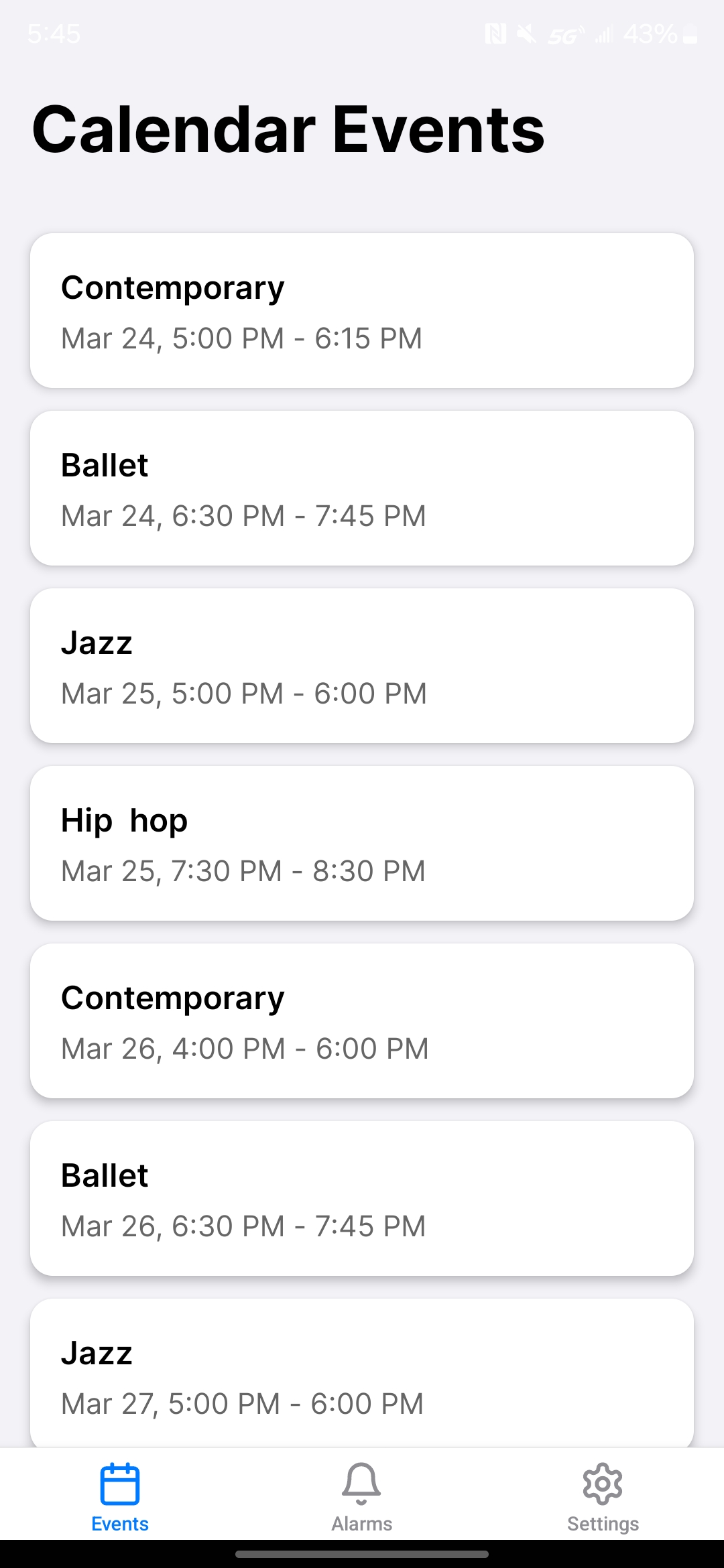Tap the Ballet event on Mar 26
724x1568 pixels.
pos(362,1199)
